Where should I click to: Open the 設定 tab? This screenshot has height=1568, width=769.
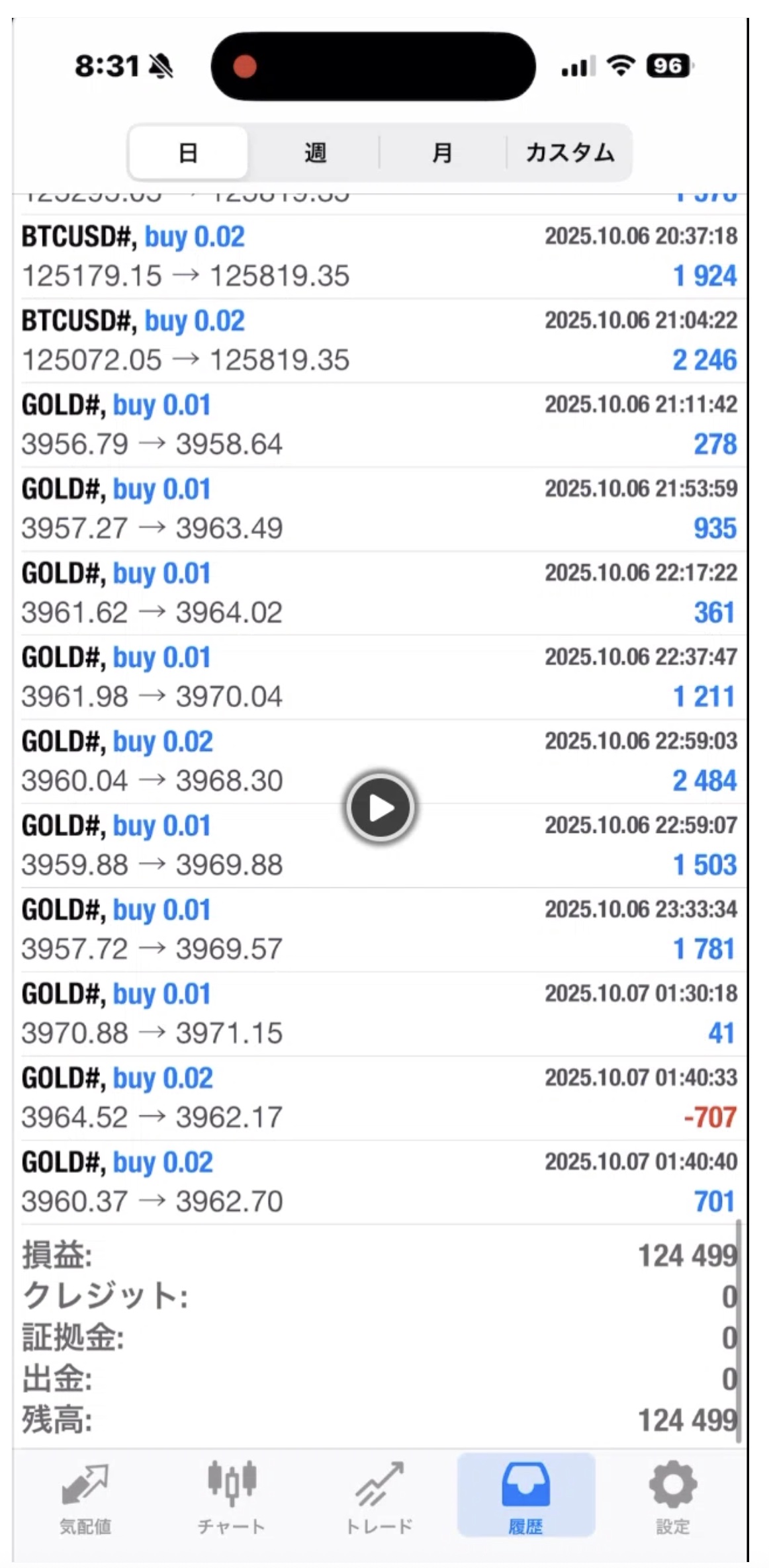[672, 1498]
